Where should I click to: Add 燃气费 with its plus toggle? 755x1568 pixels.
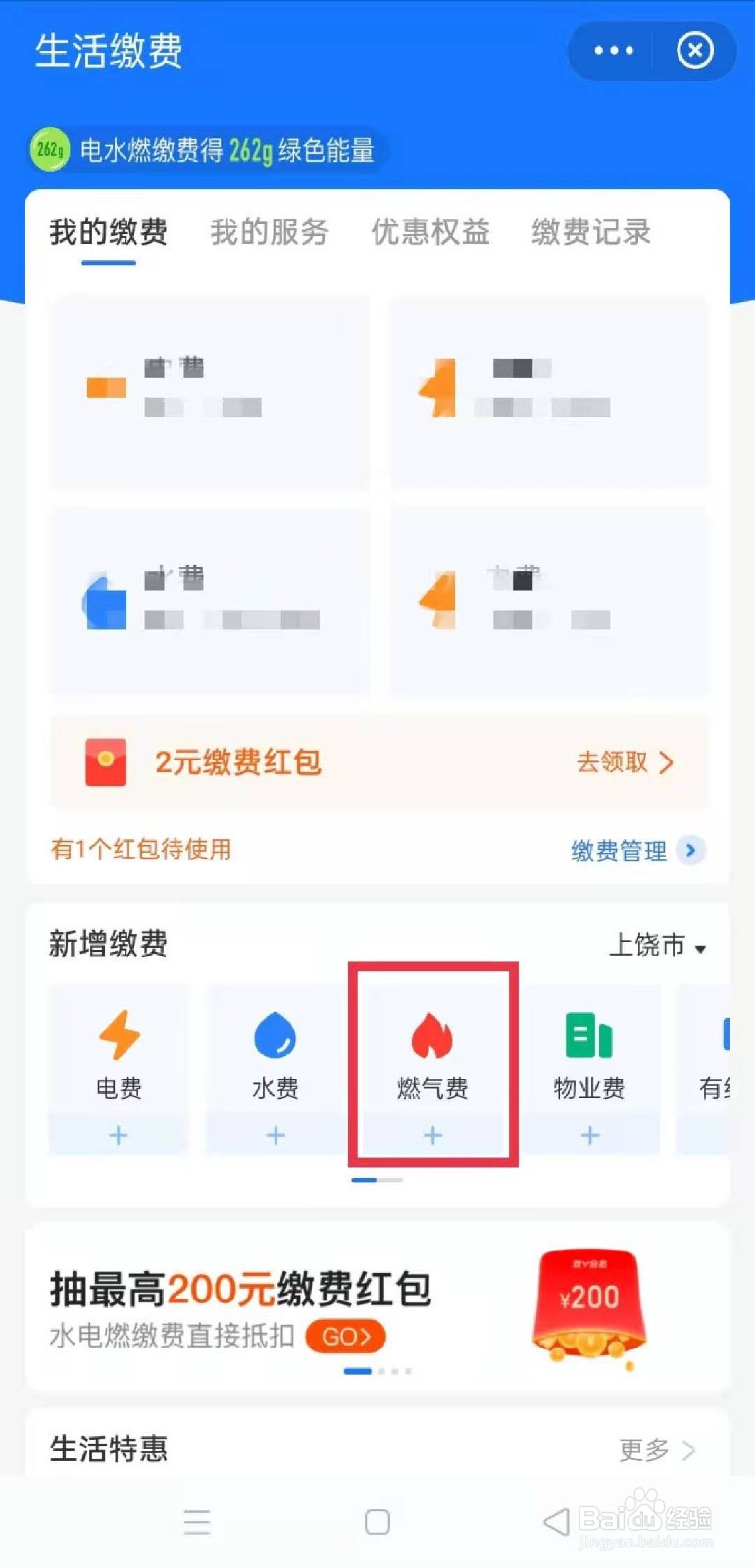coord(432,1135)
